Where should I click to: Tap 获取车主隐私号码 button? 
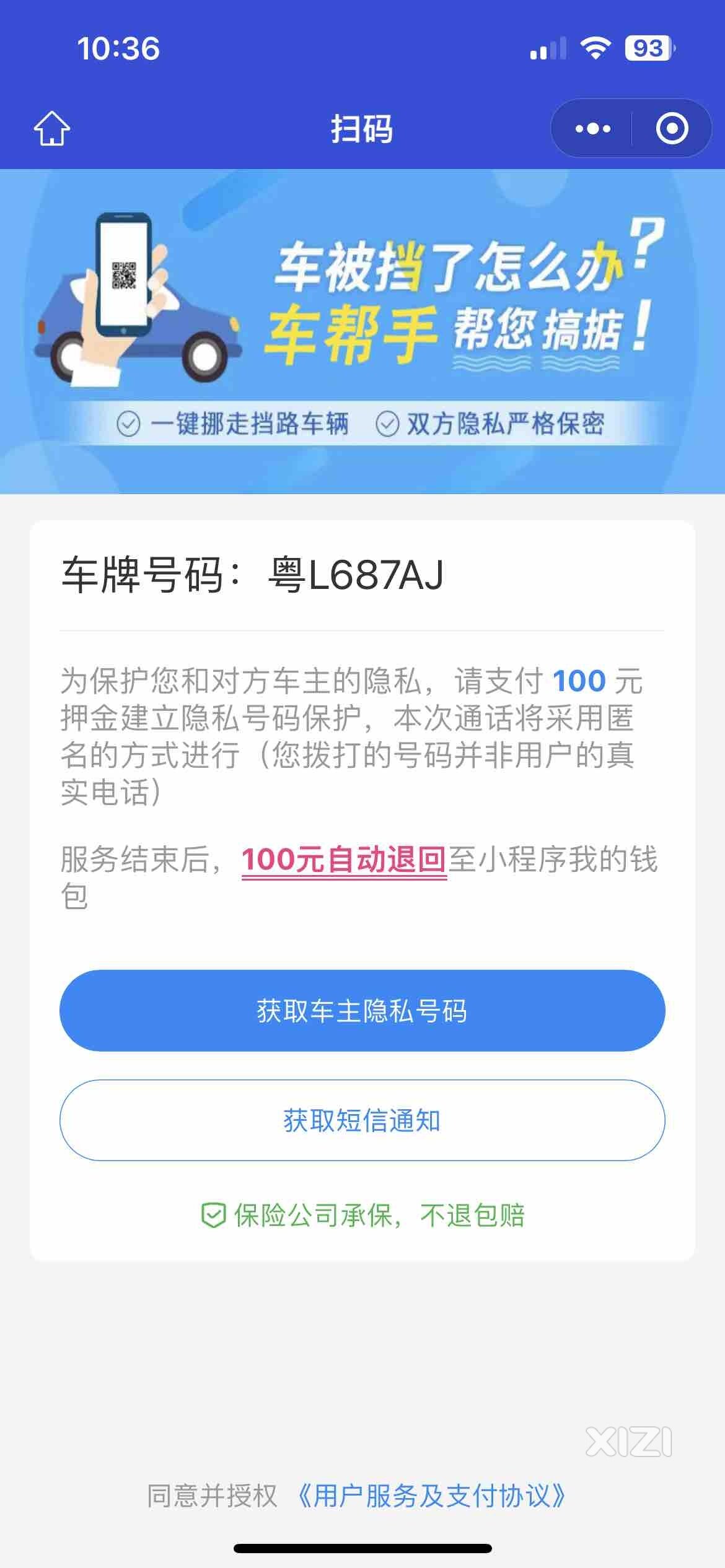362,1011
